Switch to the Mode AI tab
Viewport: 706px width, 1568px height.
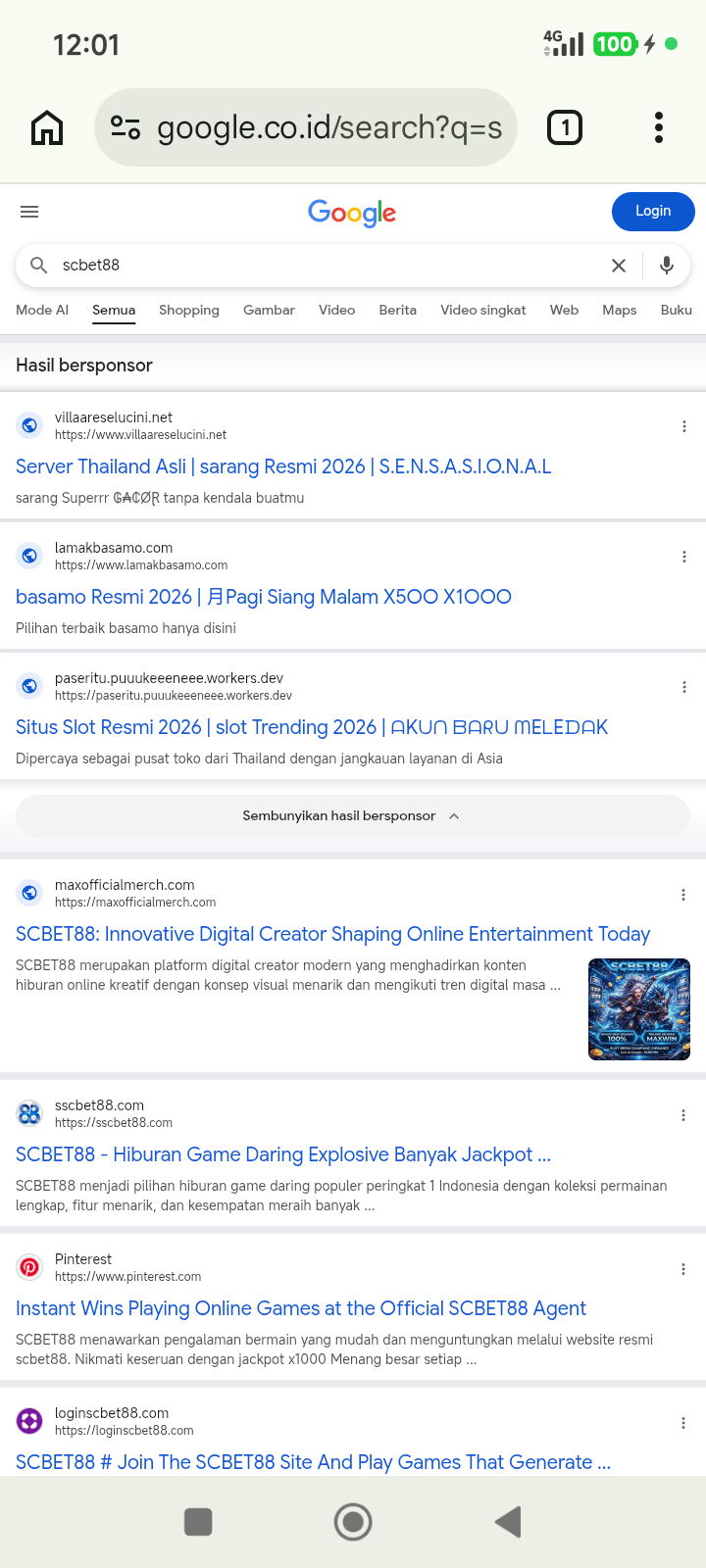tap(42, 310)
